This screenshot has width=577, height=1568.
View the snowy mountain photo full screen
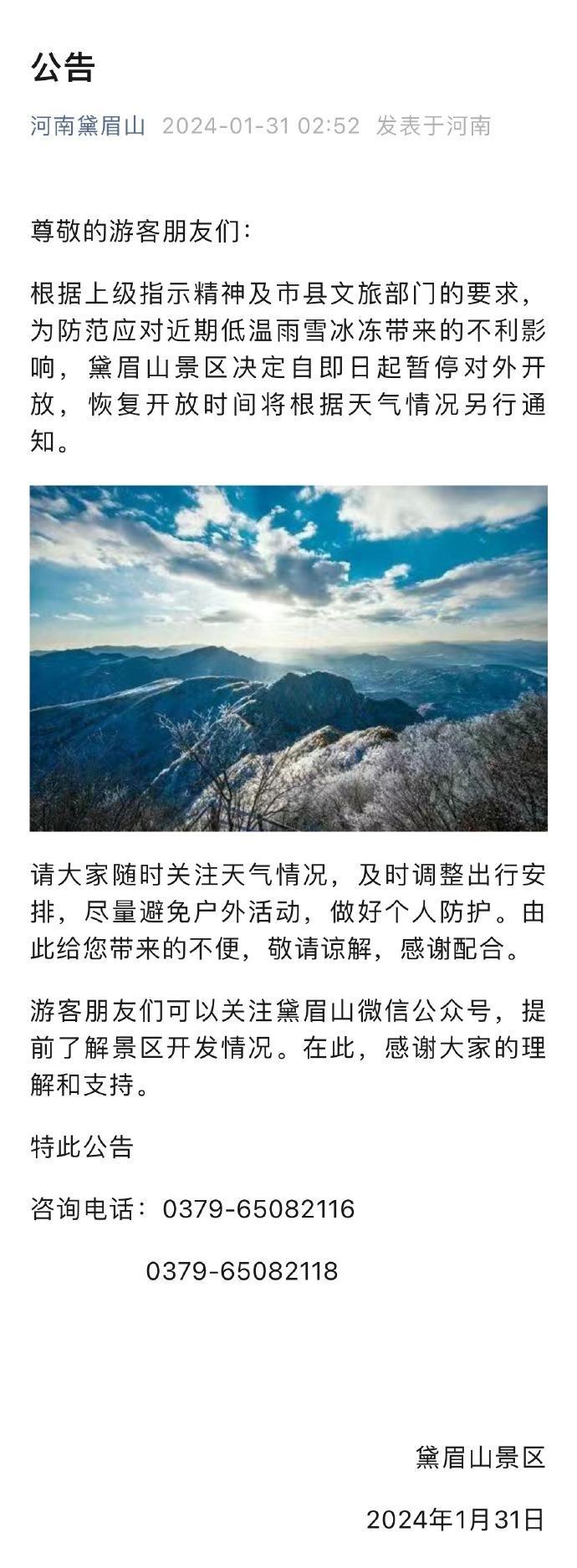coord(288,658)
